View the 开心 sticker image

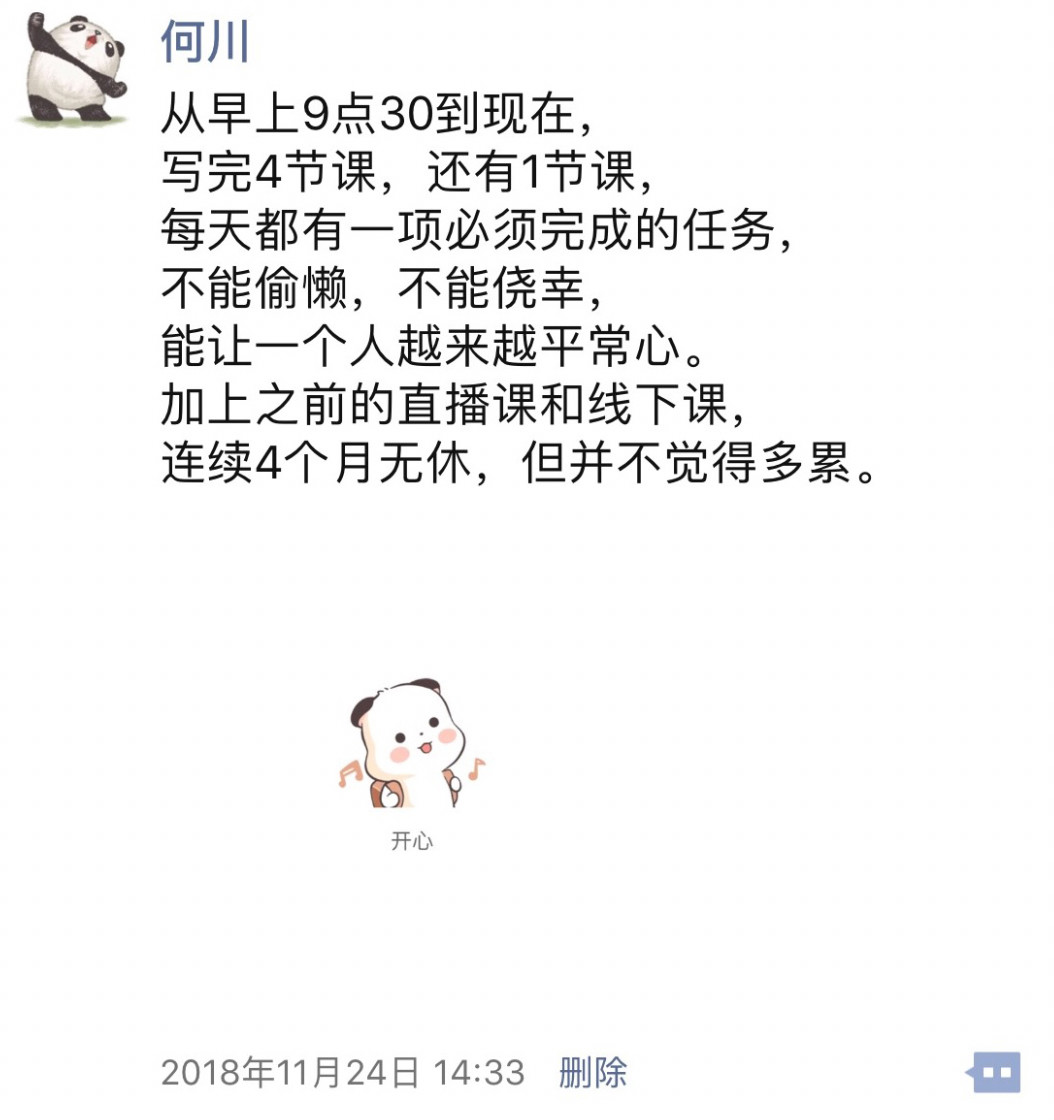click(x=411, y=745)
